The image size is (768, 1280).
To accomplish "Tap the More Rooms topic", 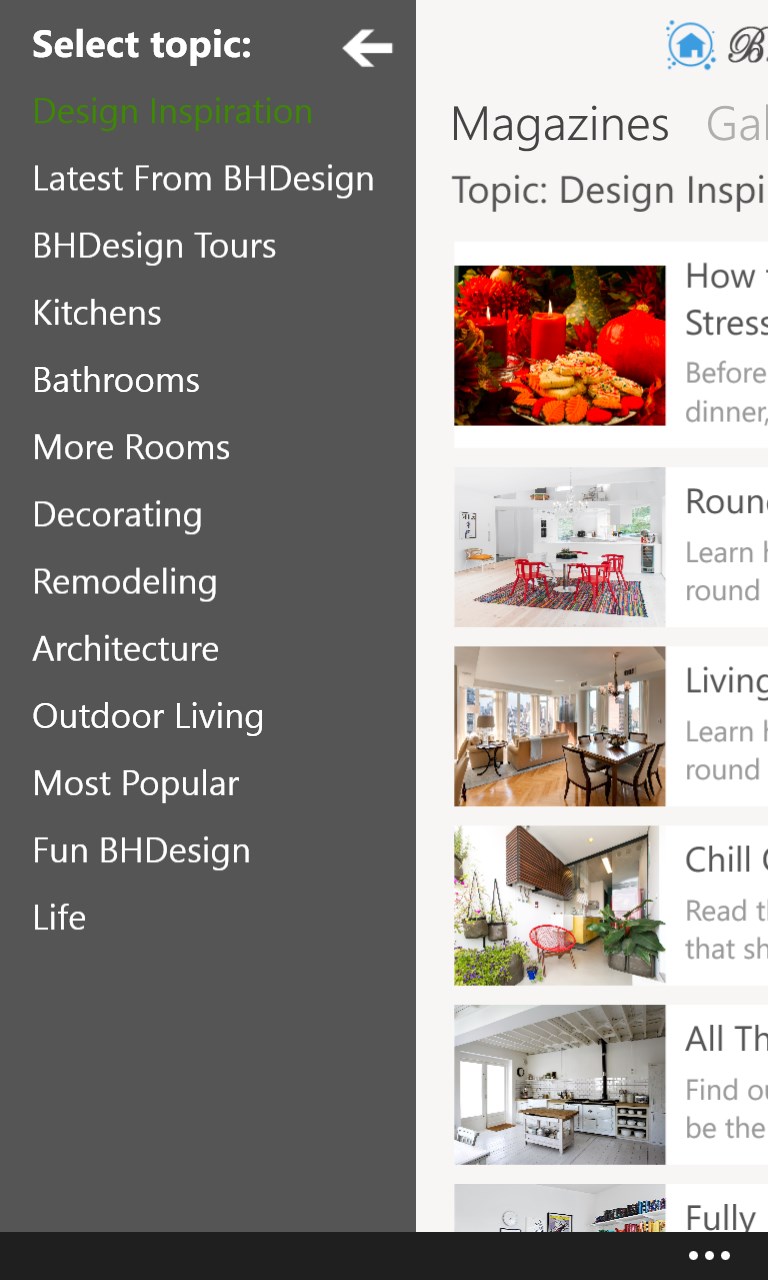I will [x=131, y=447].
